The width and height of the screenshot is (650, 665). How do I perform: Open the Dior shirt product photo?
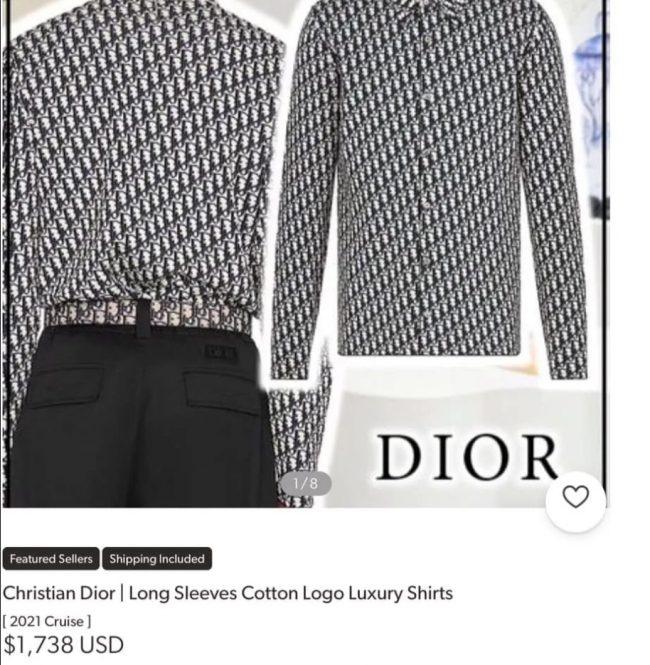pyautogui.click(x=305, y=250)
